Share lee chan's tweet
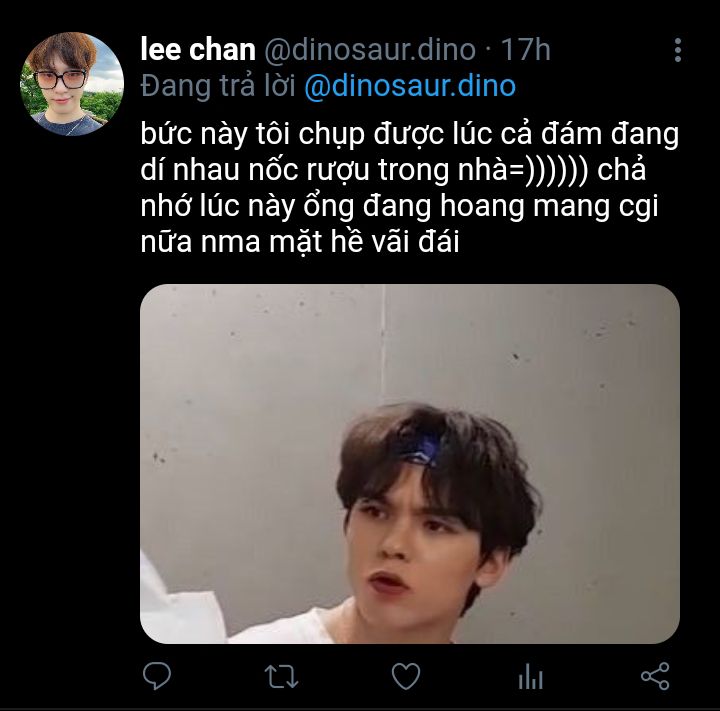This screenshot has height=711, width=720. click(654, 677)
